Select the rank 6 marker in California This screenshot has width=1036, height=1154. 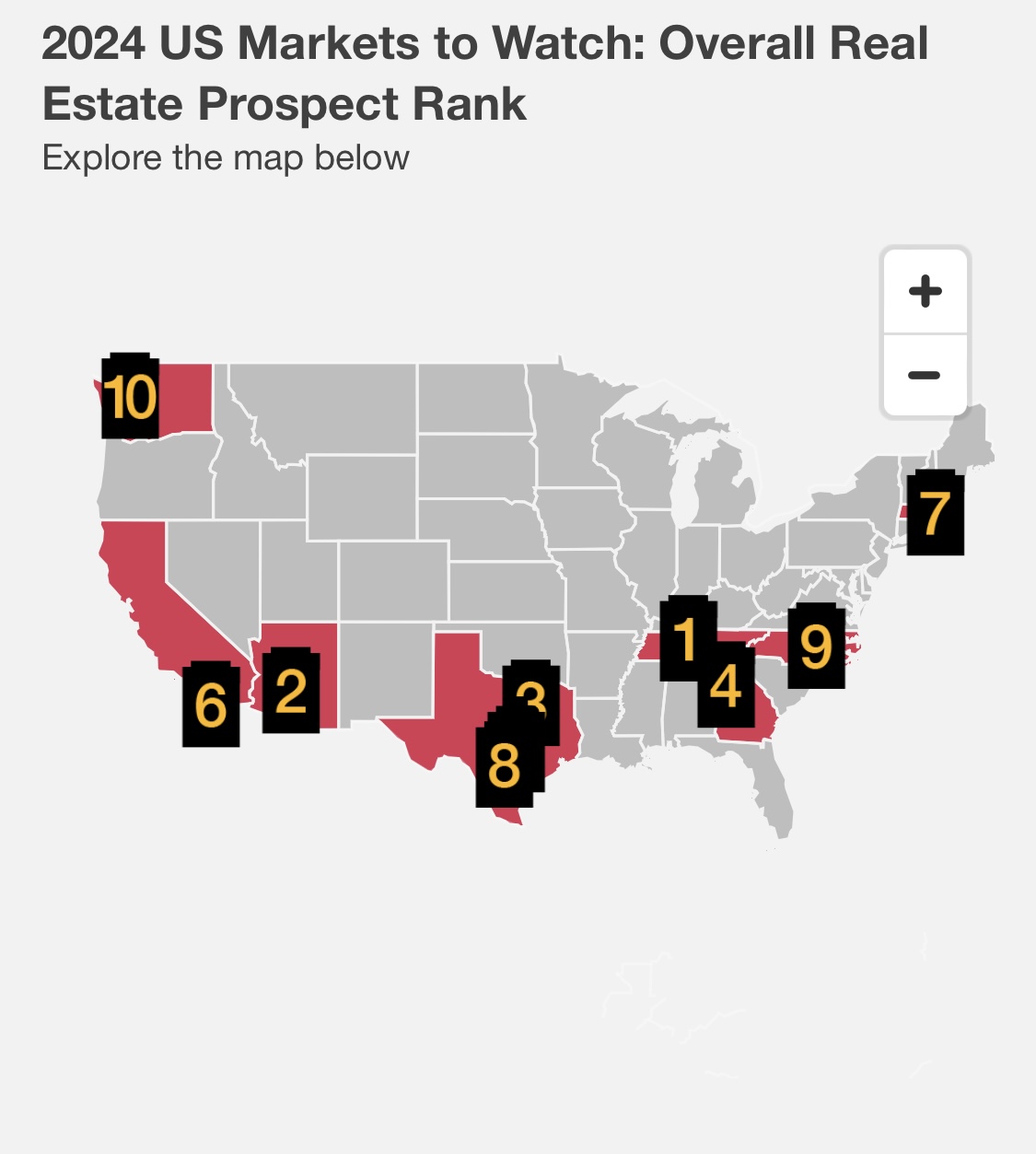click(211, 705)
